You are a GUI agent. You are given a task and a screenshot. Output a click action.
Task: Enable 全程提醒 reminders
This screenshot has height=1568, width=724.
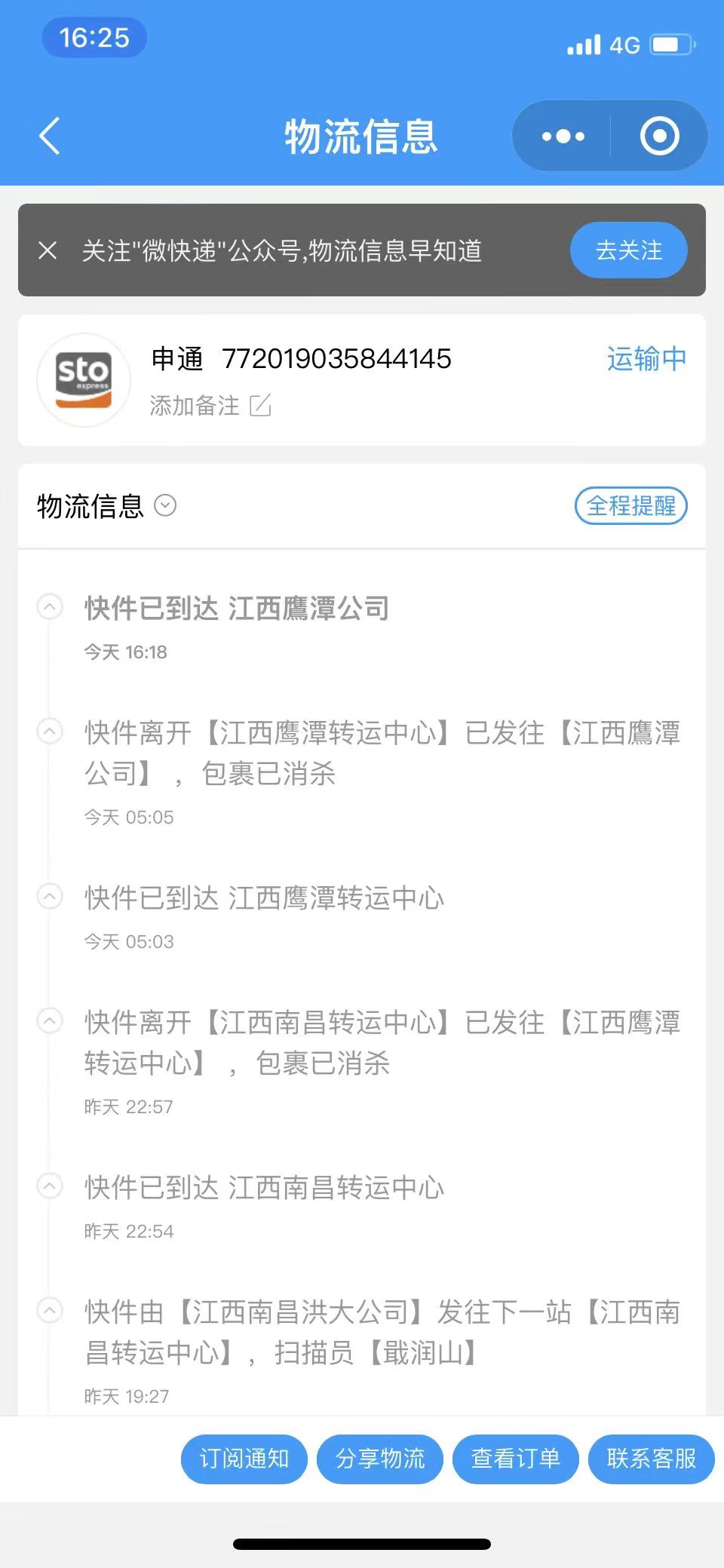point(630,505)
